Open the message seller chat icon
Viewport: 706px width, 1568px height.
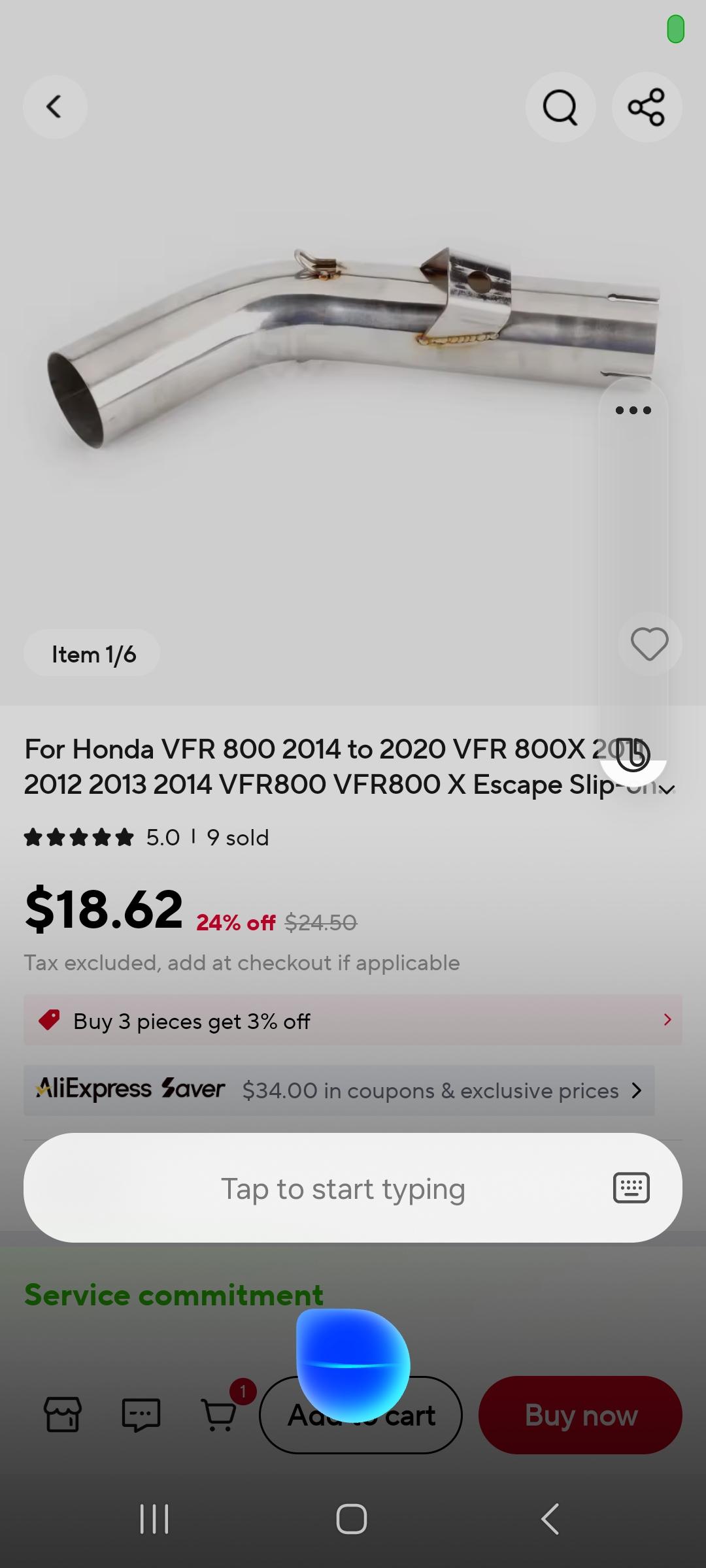(x=141, y=1414)
